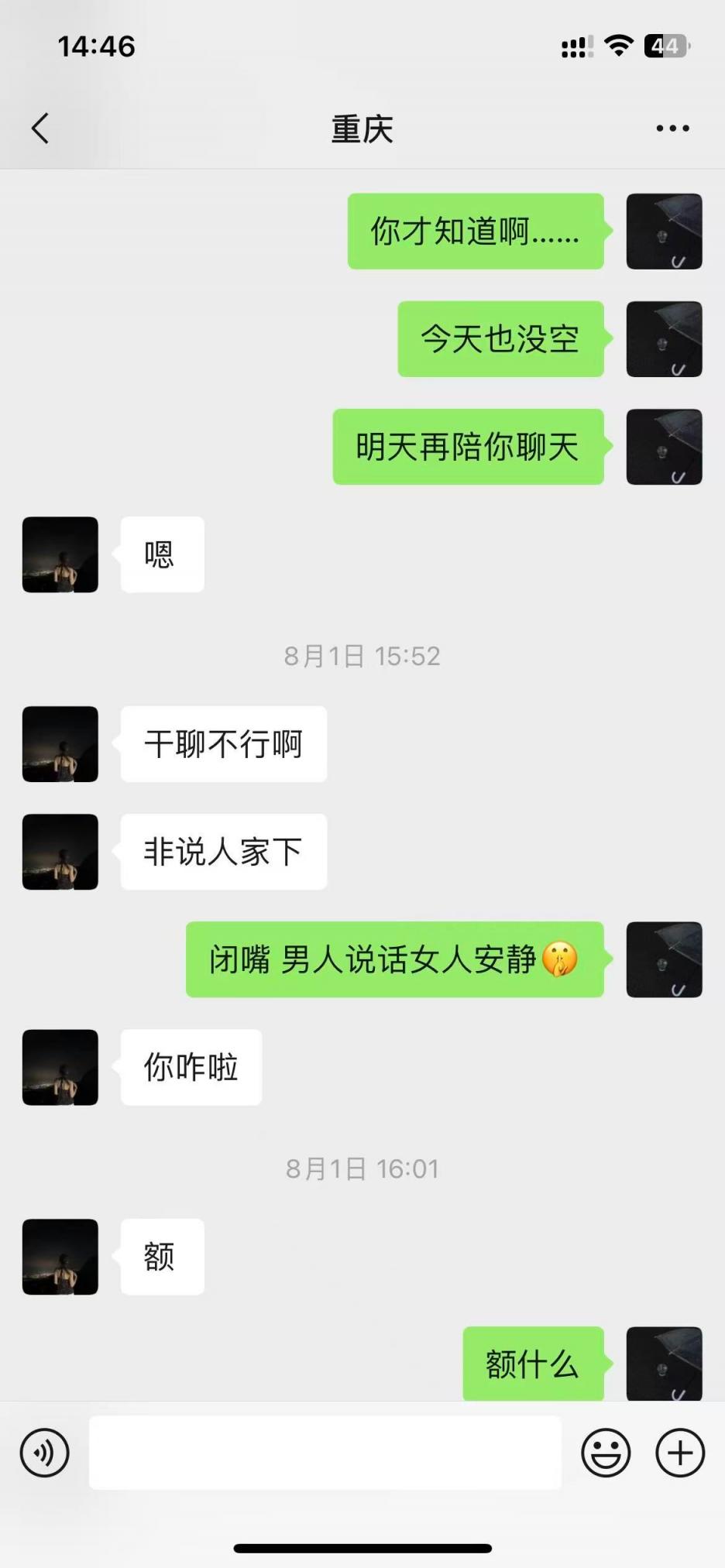
Task: Open contact's avatar beside 你咋啦
Action: pos(60,1067)
